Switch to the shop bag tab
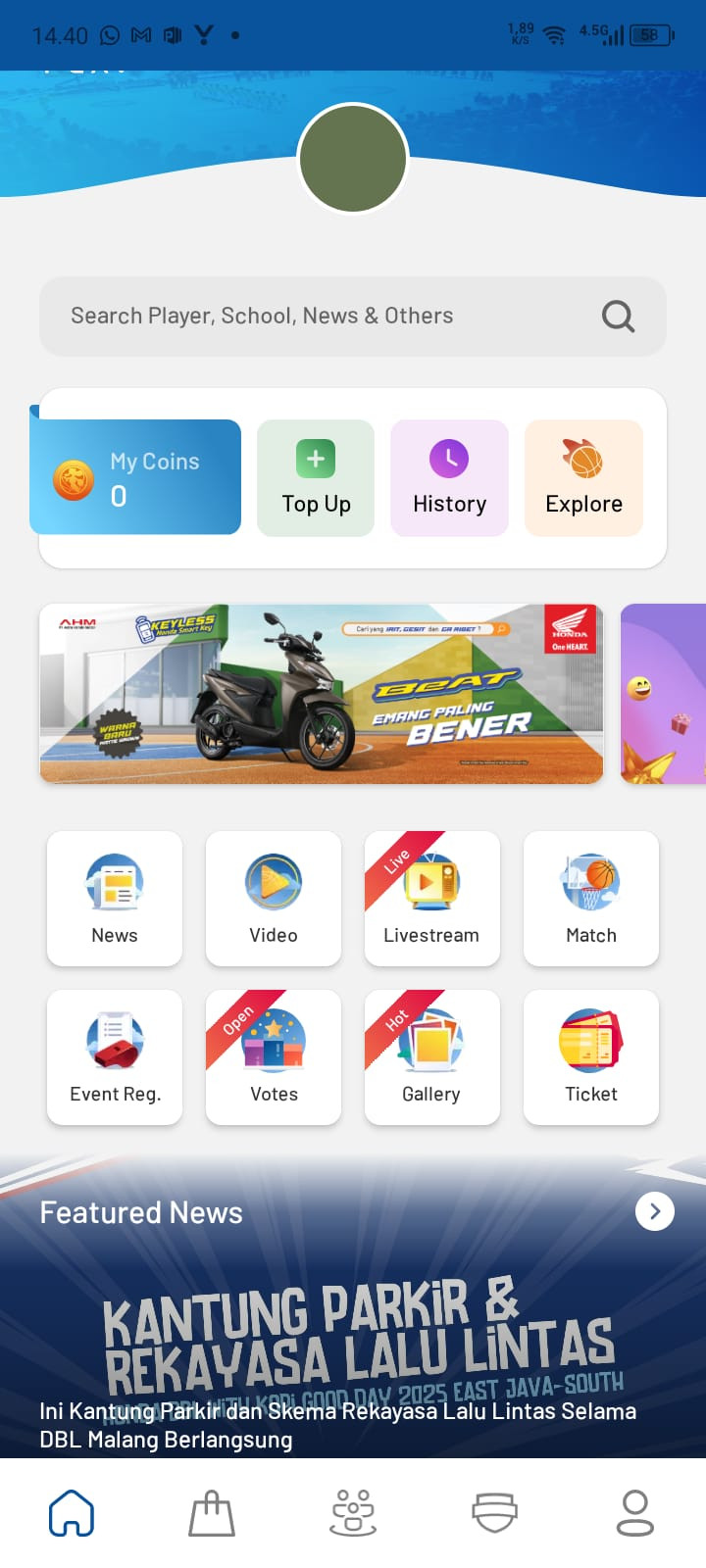The width and height of the screenshot is (706, 1568). (x=212, y=1513)
